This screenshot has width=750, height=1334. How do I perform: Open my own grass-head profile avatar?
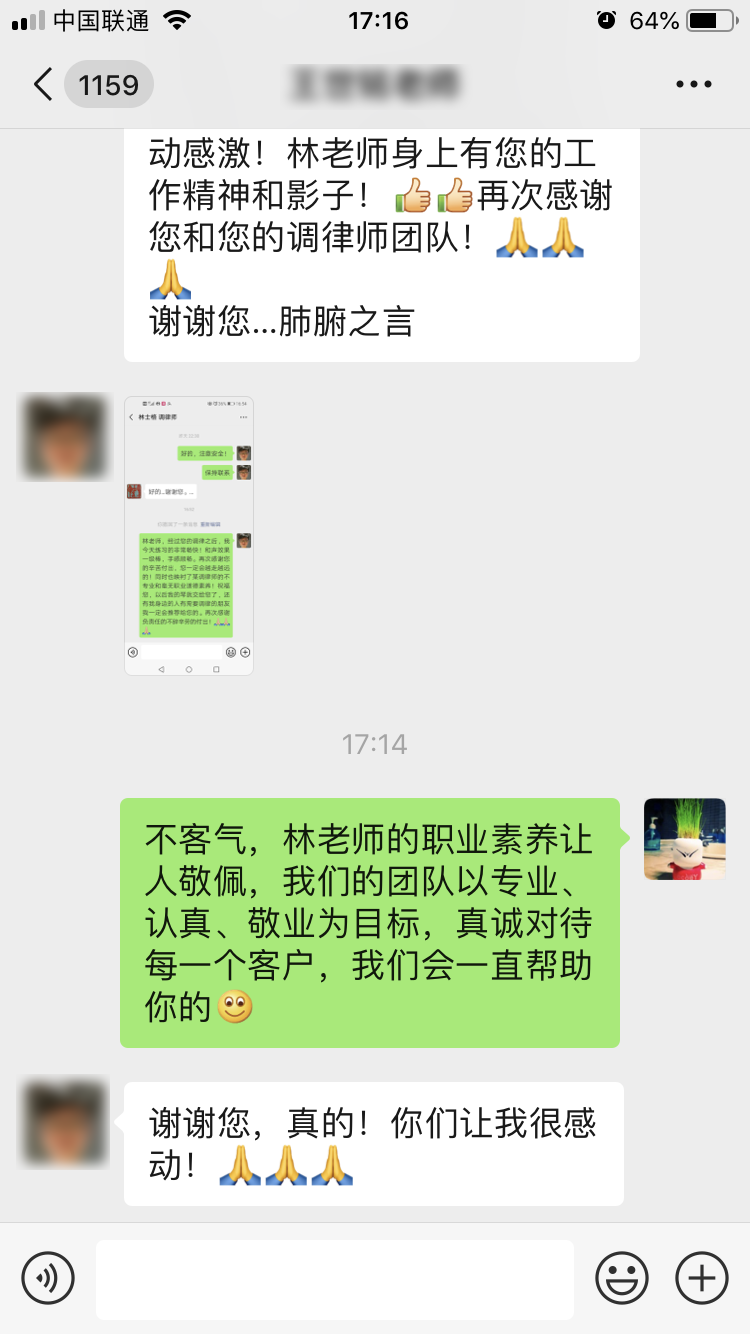pos(684,839)
